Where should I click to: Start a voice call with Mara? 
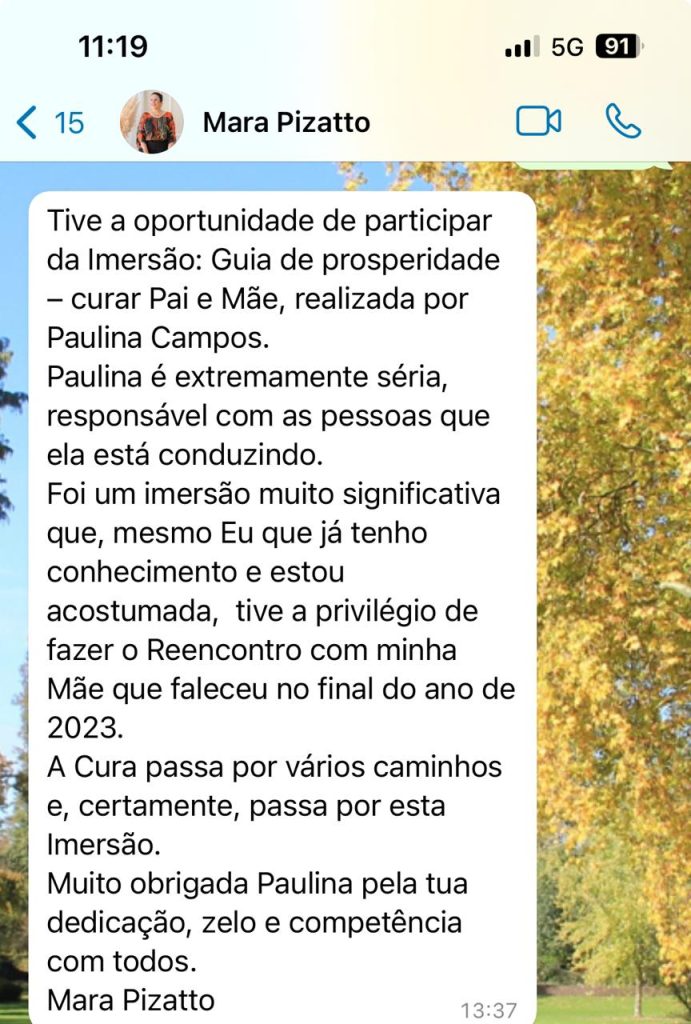click(623, 121)
